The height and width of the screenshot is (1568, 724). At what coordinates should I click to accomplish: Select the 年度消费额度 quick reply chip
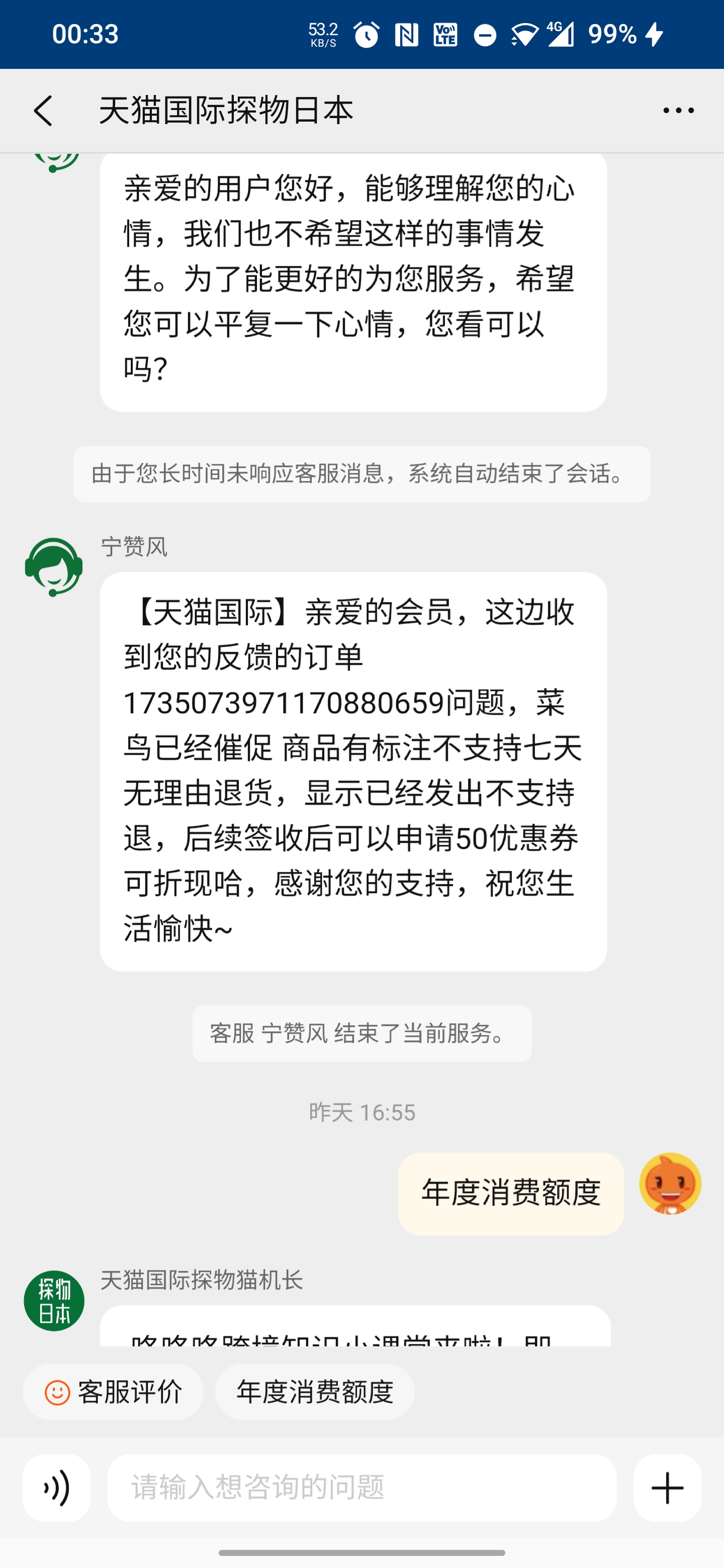click(315, 1392)
